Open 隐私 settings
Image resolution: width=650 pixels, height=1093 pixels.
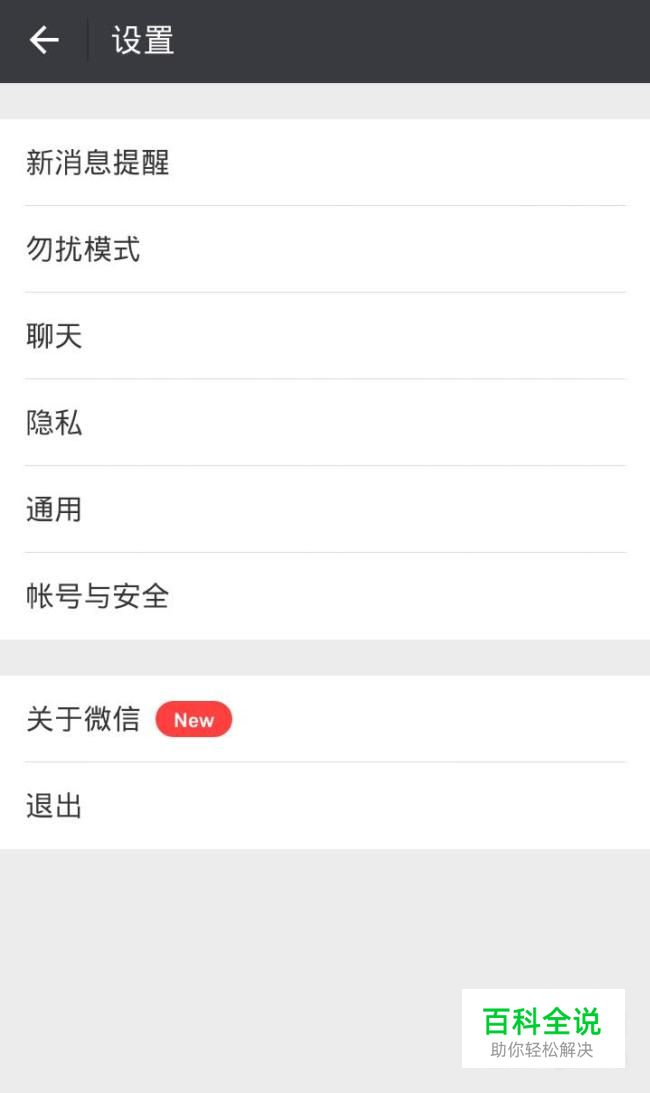[x=55, y=423]
